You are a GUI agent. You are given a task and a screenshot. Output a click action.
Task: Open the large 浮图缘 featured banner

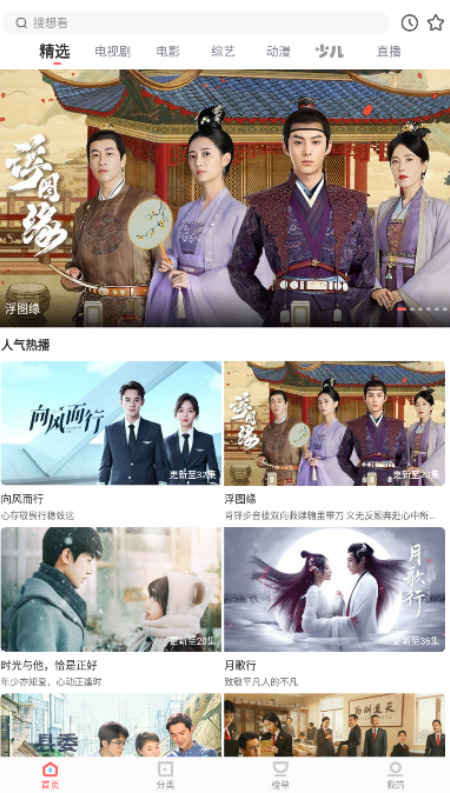225,198
